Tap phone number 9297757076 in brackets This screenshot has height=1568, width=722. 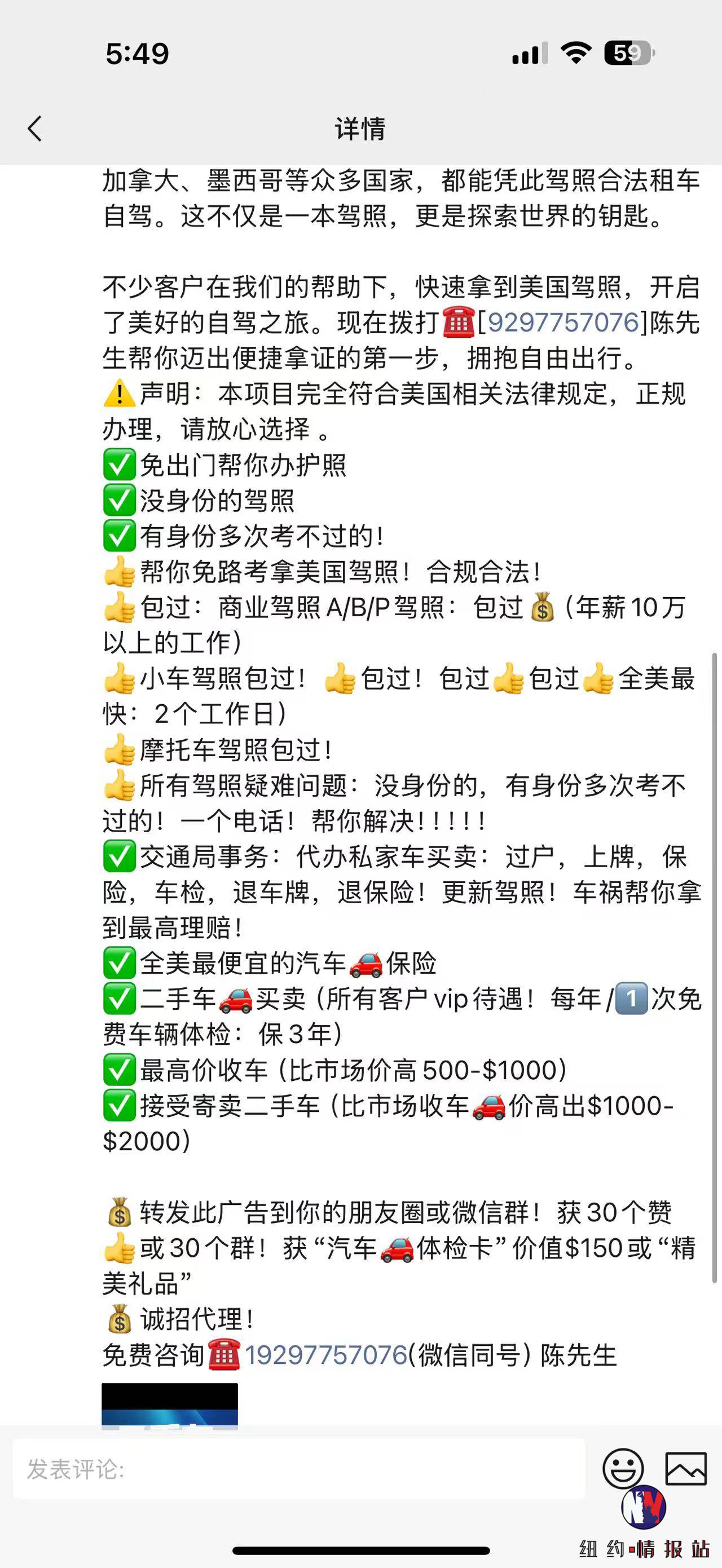[x=563, y=323]
